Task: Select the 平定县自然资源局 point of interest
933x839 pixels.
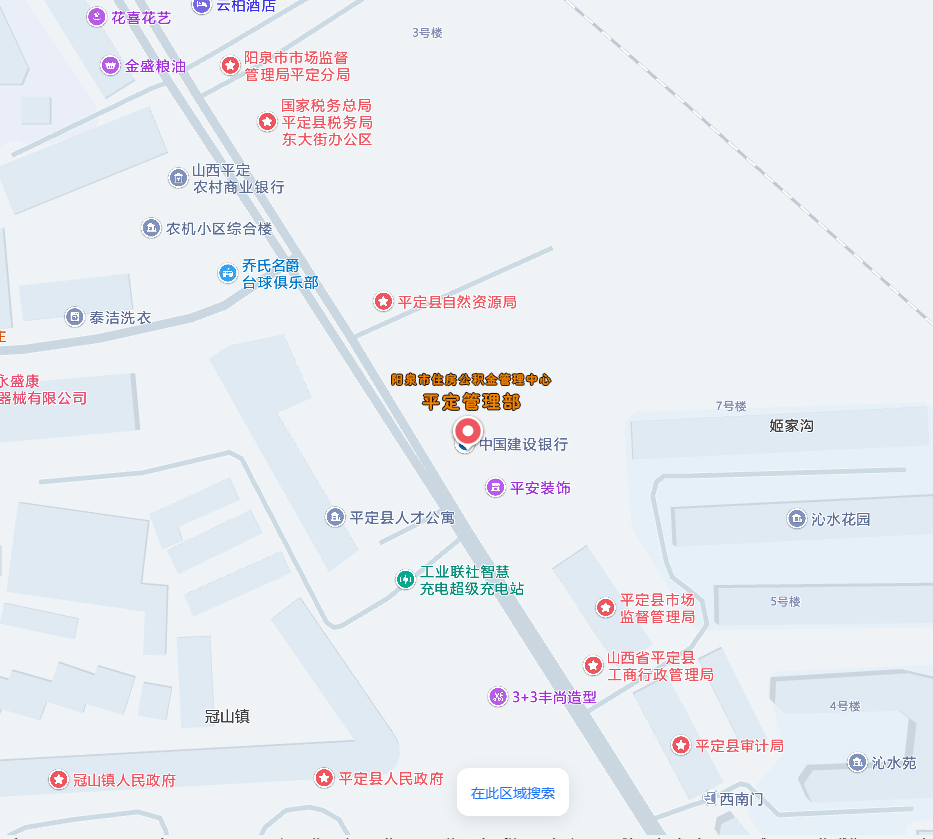Action: [383, 301]
